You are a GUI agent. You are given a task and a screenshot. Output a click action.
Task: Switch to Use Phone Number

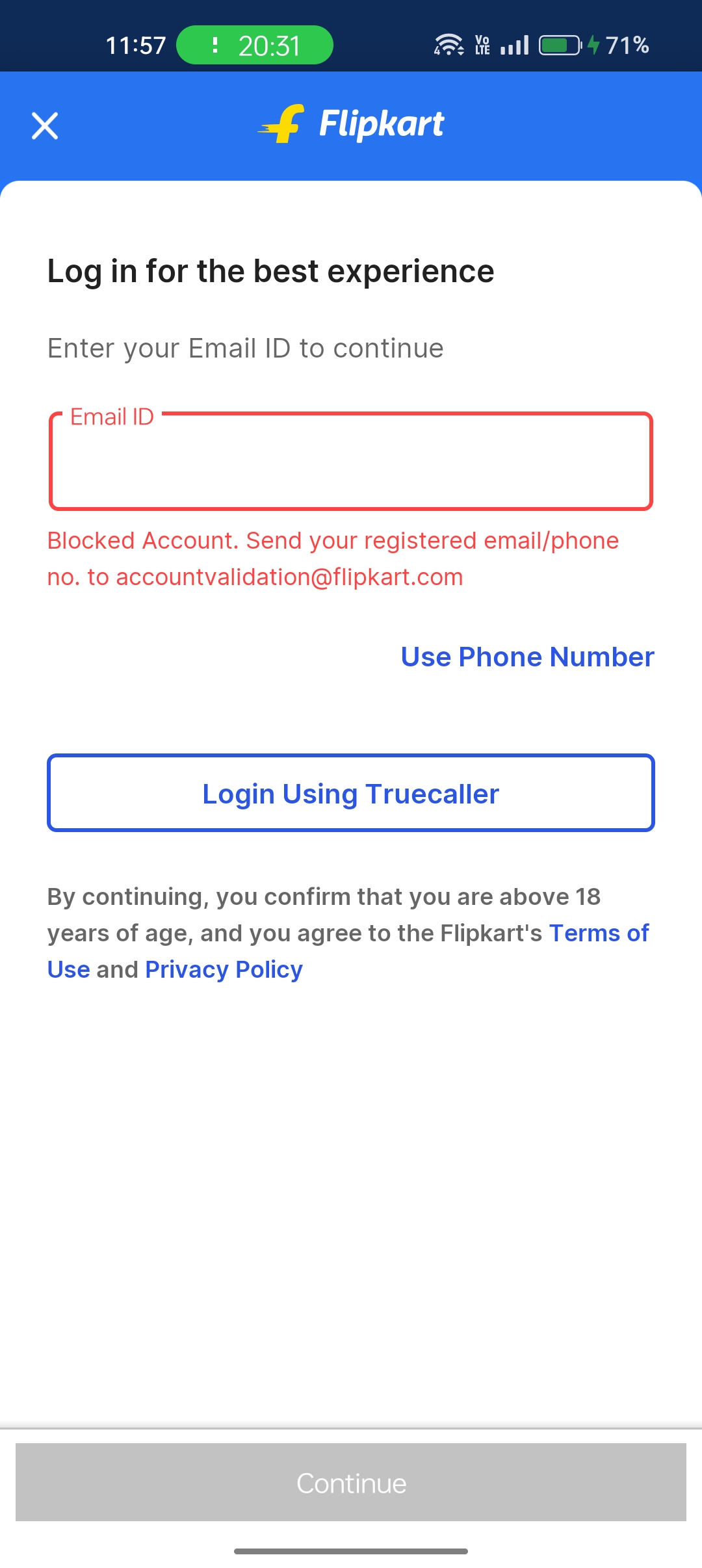point(527,657)
